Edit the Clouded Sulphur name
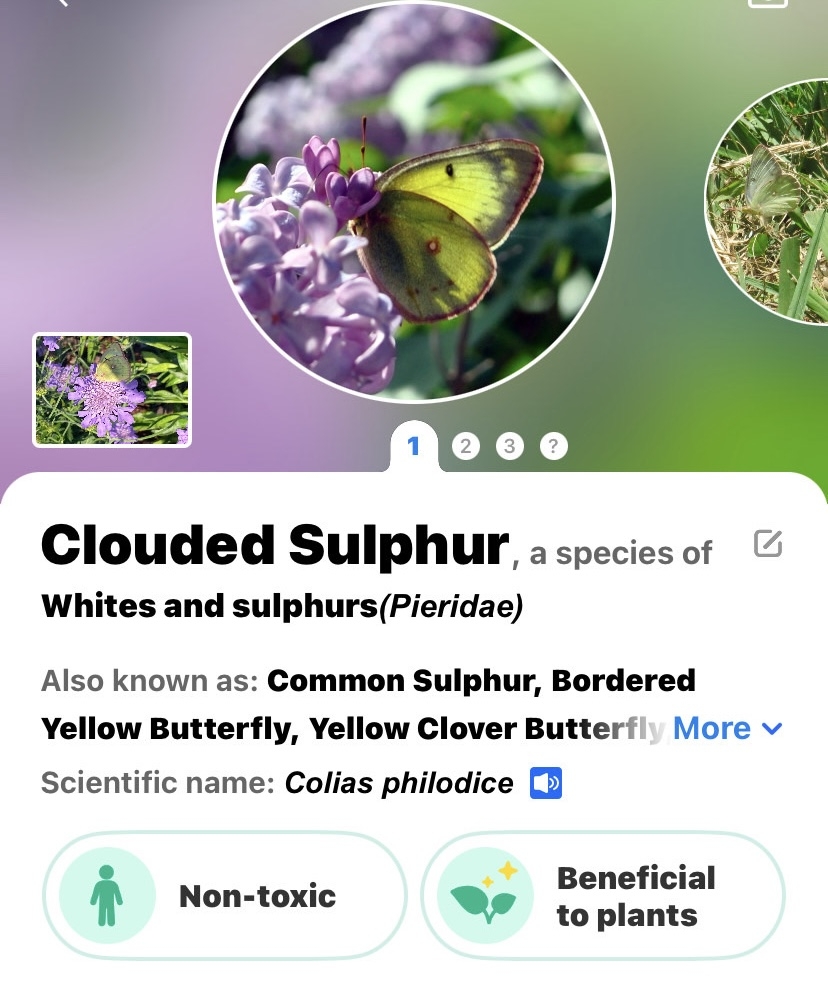The width and height of the screenshot is (828, 1001). click(767, 544)
